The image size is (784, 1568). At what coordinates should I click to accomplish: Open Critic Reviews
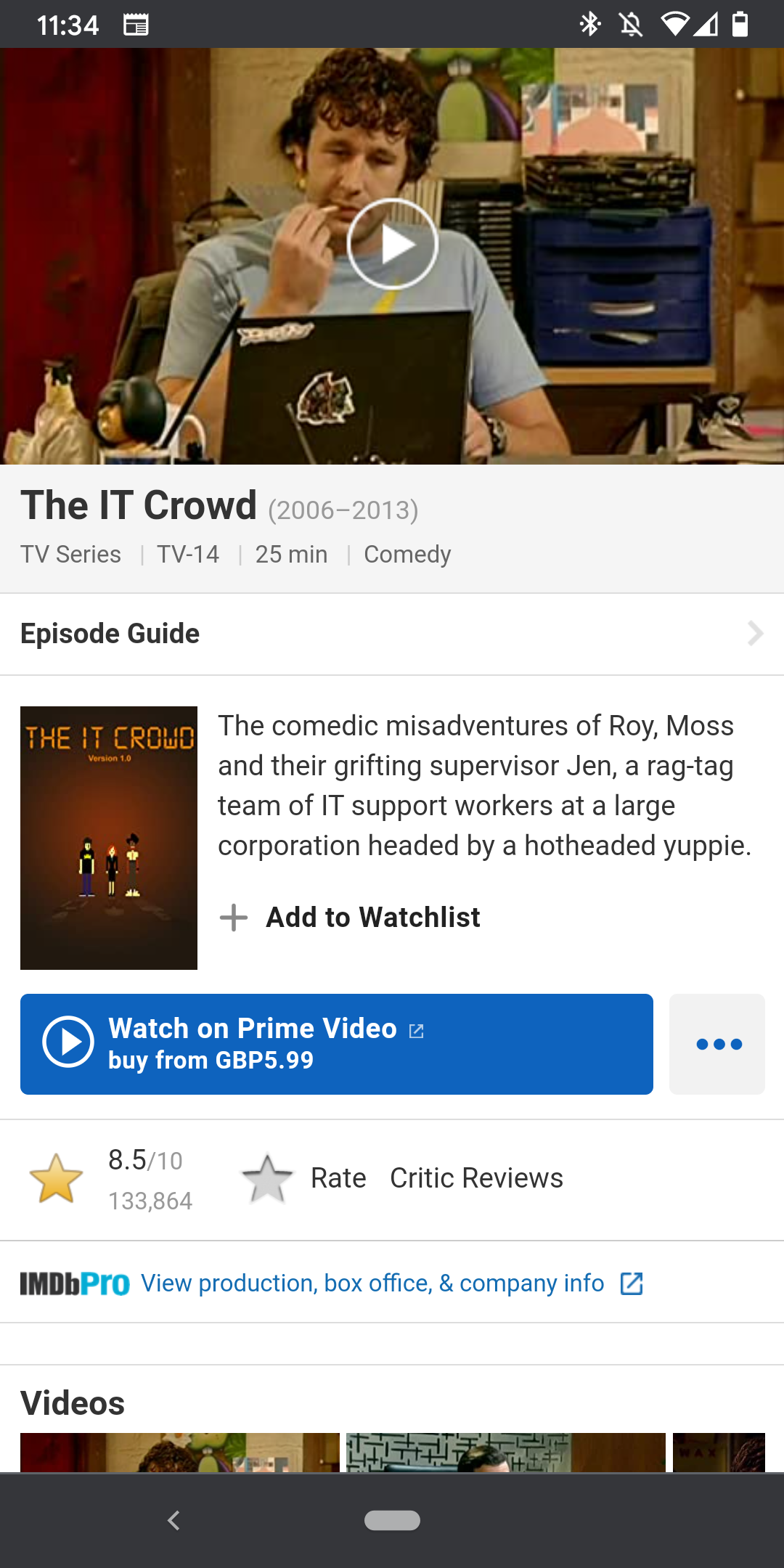point(476,1178)
